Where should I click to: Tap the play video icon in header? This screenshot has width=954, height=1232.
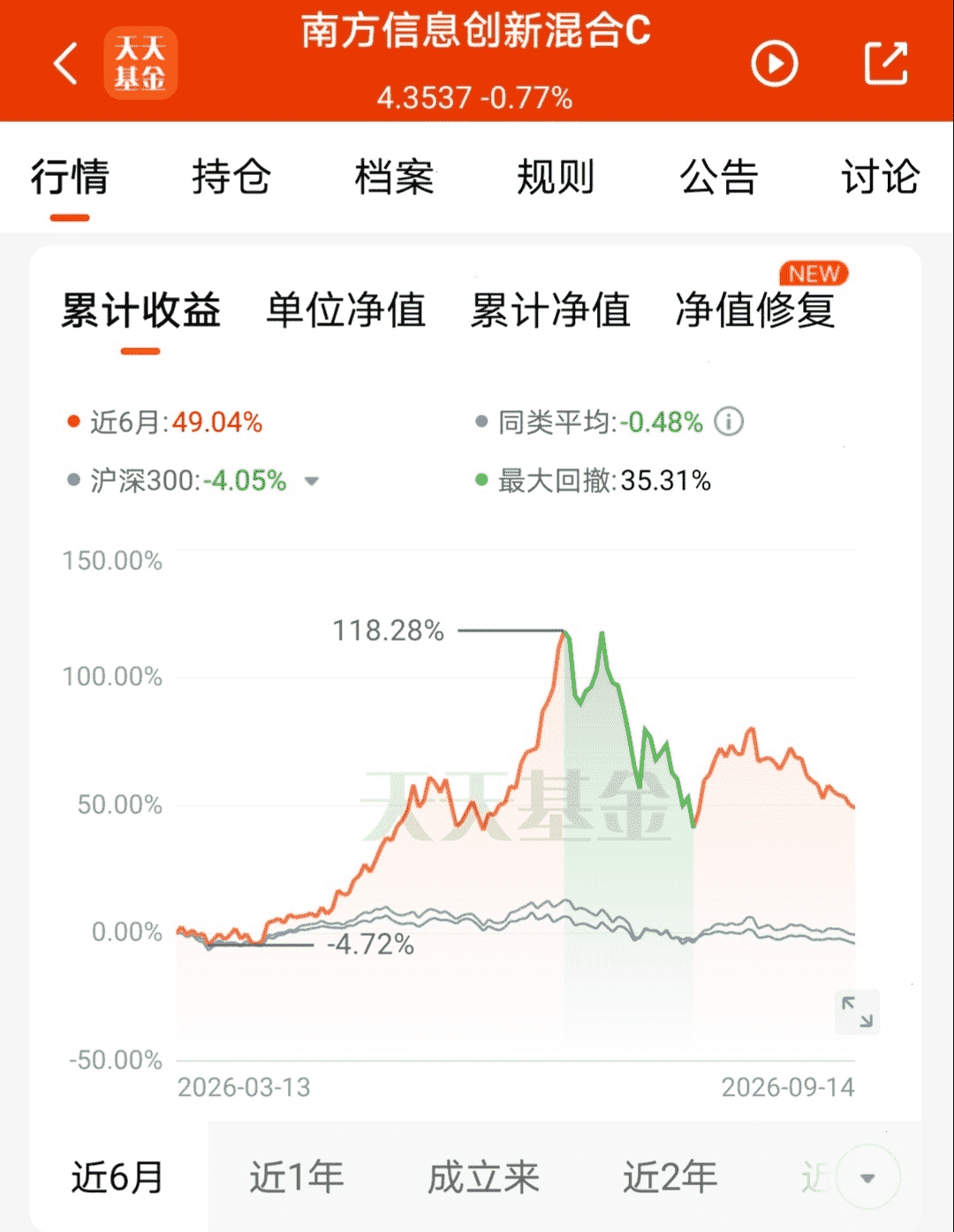(x=775, y=64)
